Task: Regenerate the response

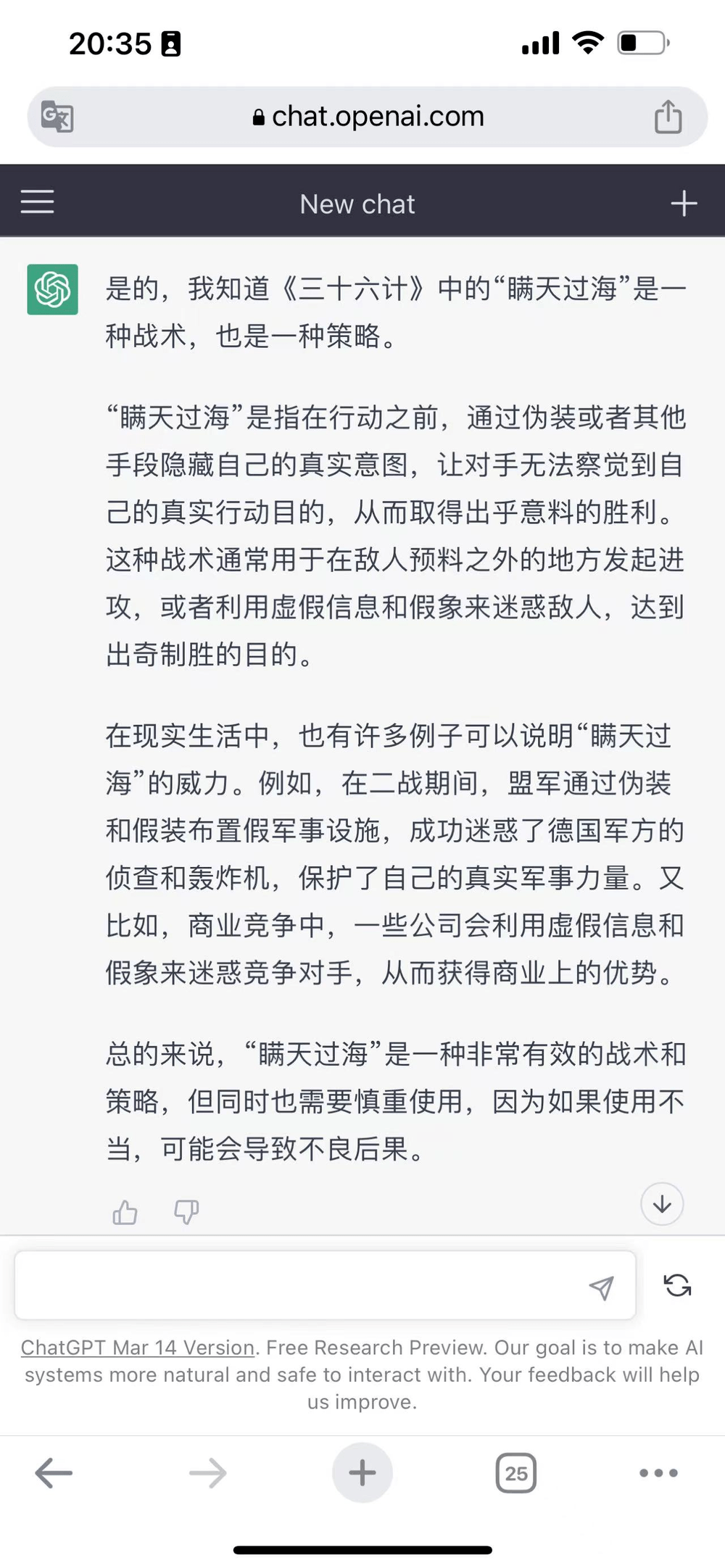Action: pos(677,1285)
